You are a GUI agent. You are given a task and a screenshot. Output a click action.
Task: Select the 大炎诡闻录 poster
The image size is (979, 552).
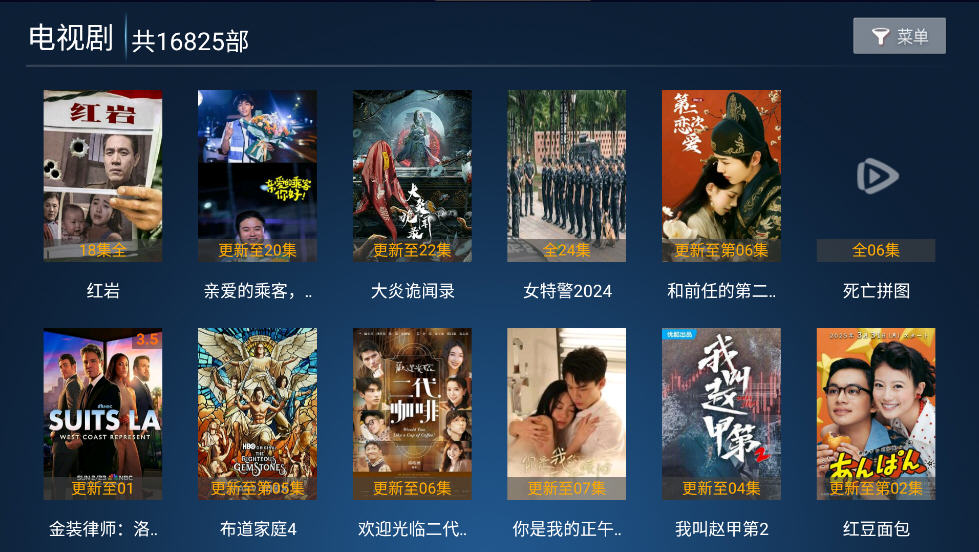click(412, 177)
